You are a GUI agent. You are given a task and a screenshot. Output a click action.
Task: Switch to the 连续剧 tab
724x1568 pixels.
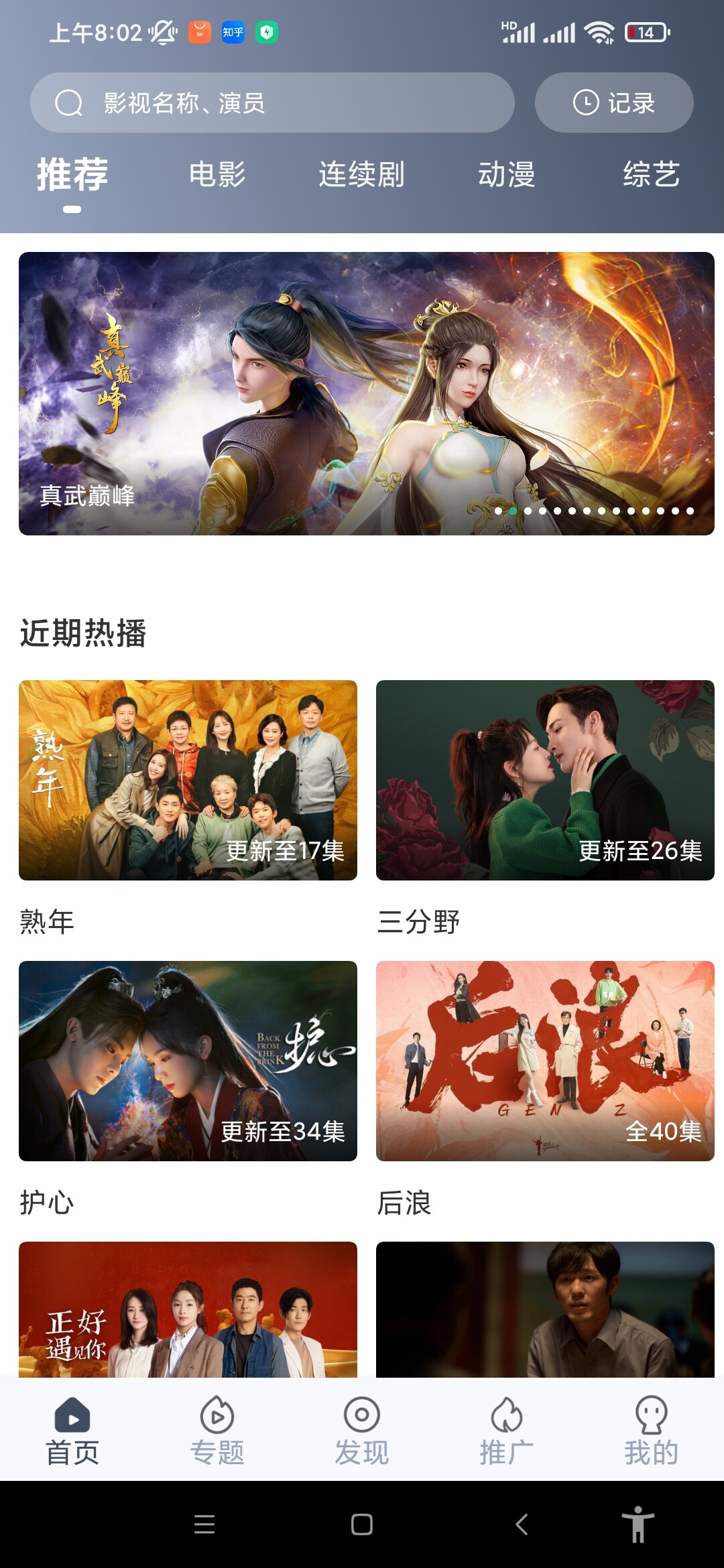point(361,174)
